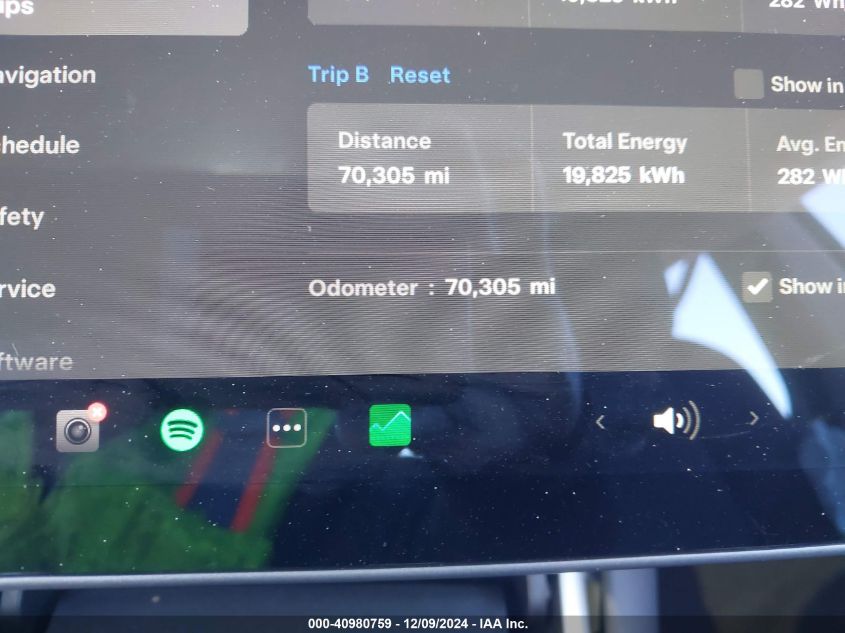Launch Spotify from the dock
Screen dimensions: 845x633
tap(182, 430)
